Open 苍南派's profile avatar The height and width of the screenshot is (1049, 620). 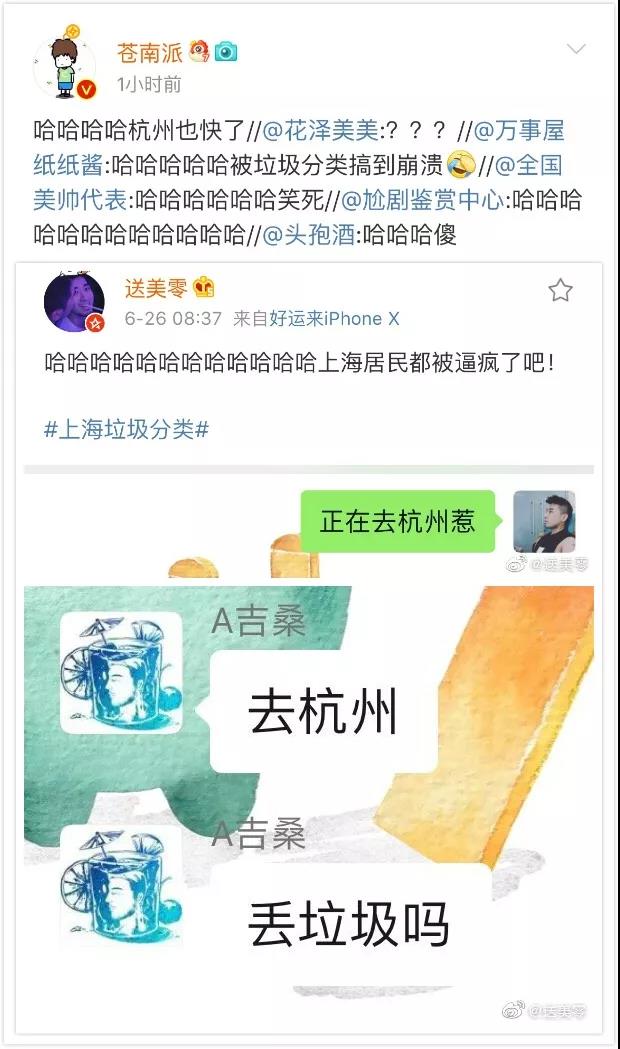tap(66, 65)
